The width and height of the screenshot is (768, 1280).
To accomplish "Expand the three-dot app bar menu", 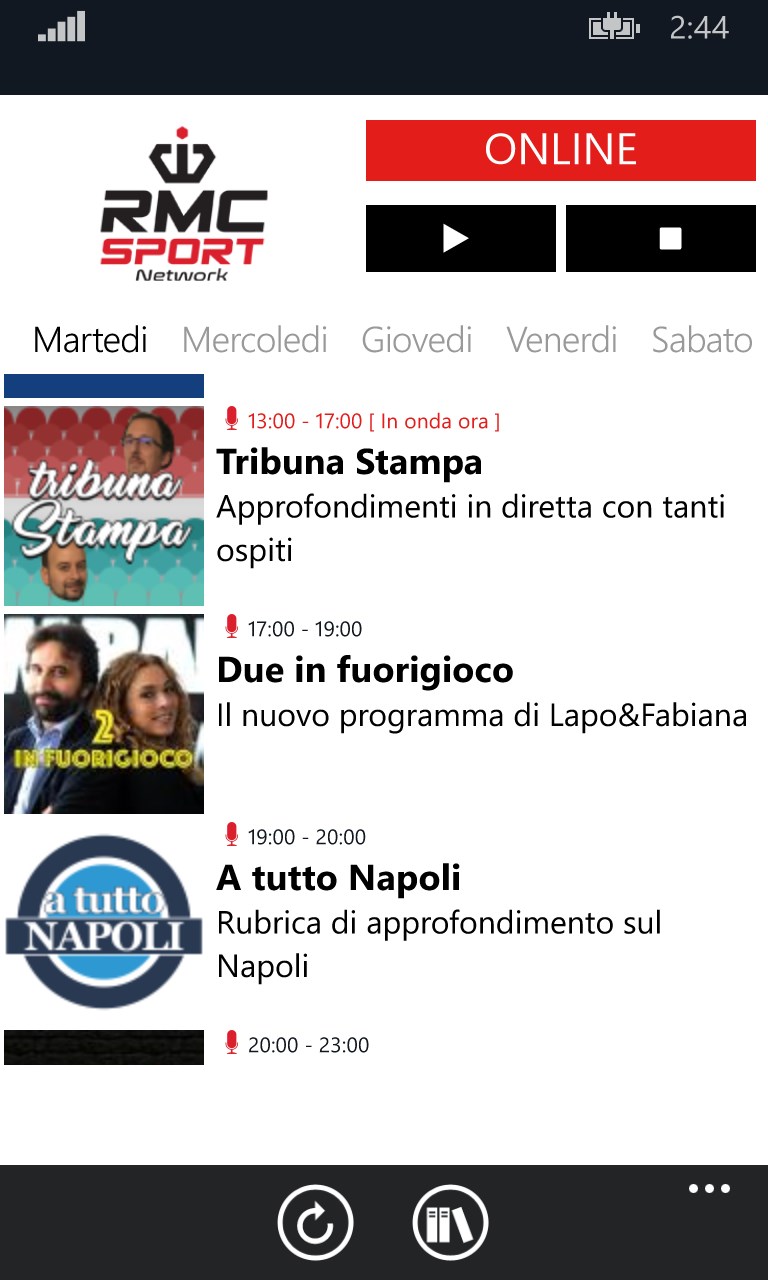I will coord(709,1189).
